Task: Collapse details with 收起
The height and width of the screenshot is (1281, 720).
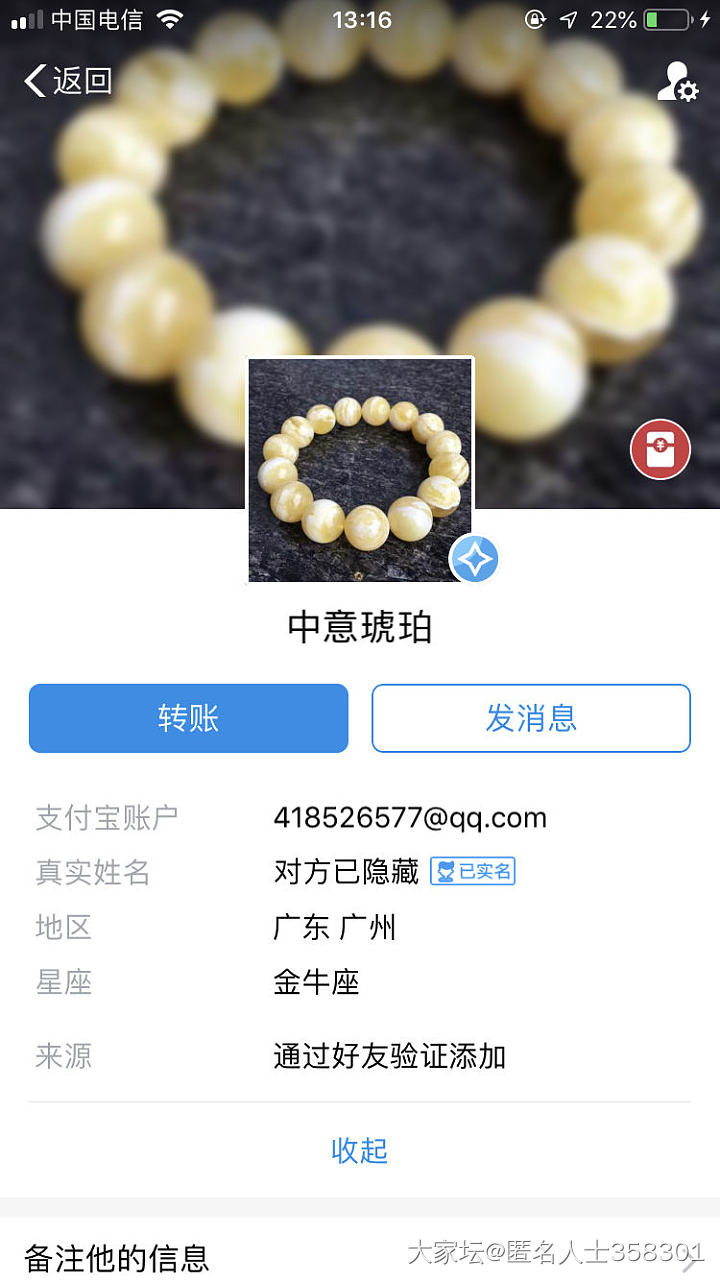Action: pyautogui.click(x=359, y=1150)
